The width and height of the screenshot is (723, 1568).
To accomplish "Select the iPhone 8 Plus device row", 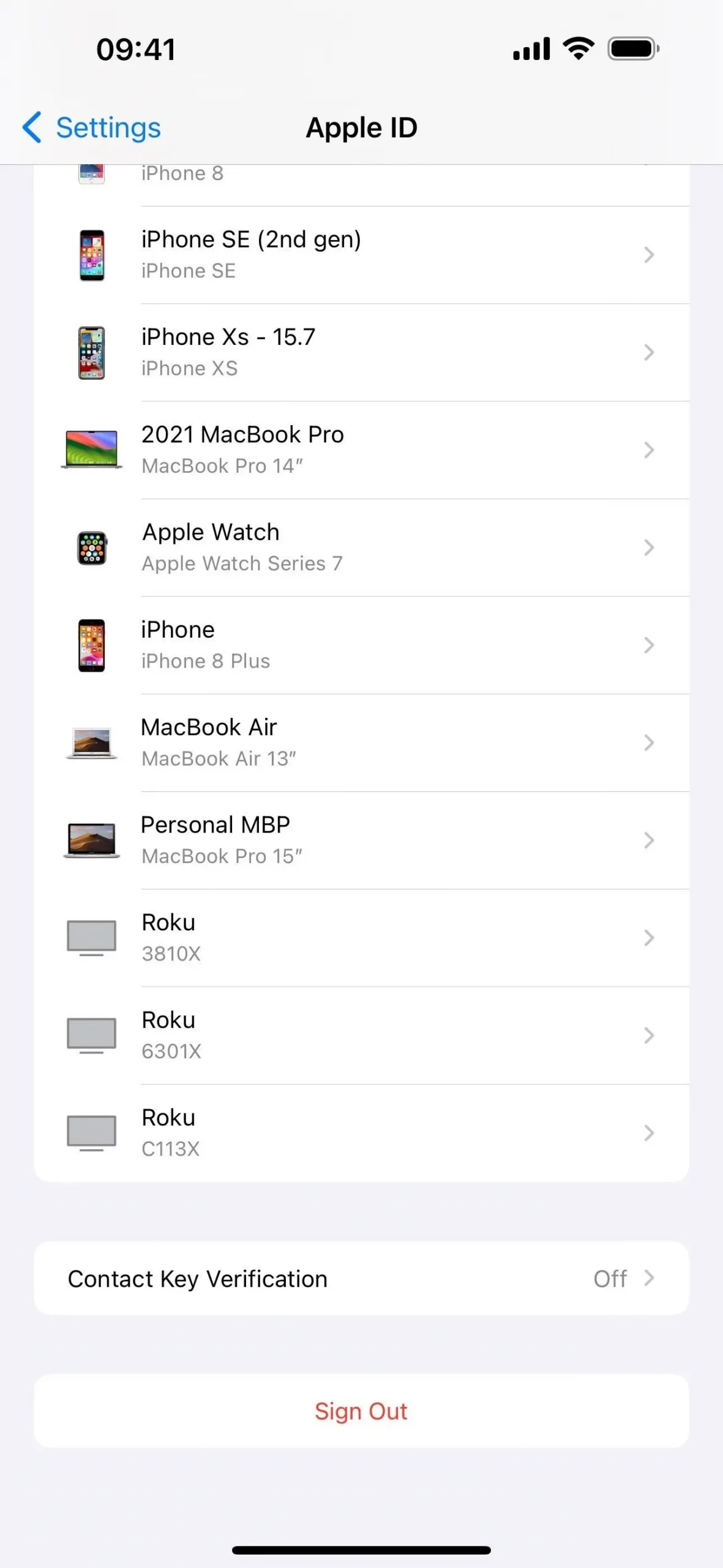I will click(361, 645).
